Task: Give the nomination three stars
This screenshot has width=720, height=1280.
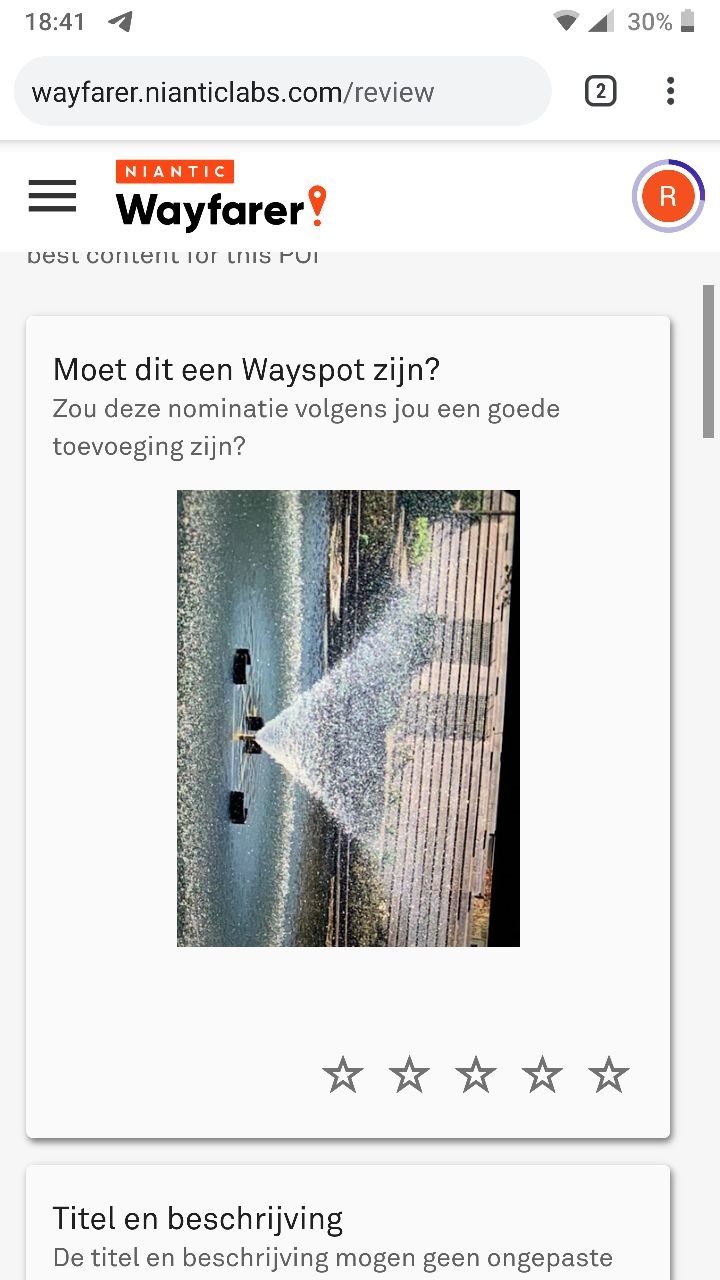Action: pos(475,1076)
